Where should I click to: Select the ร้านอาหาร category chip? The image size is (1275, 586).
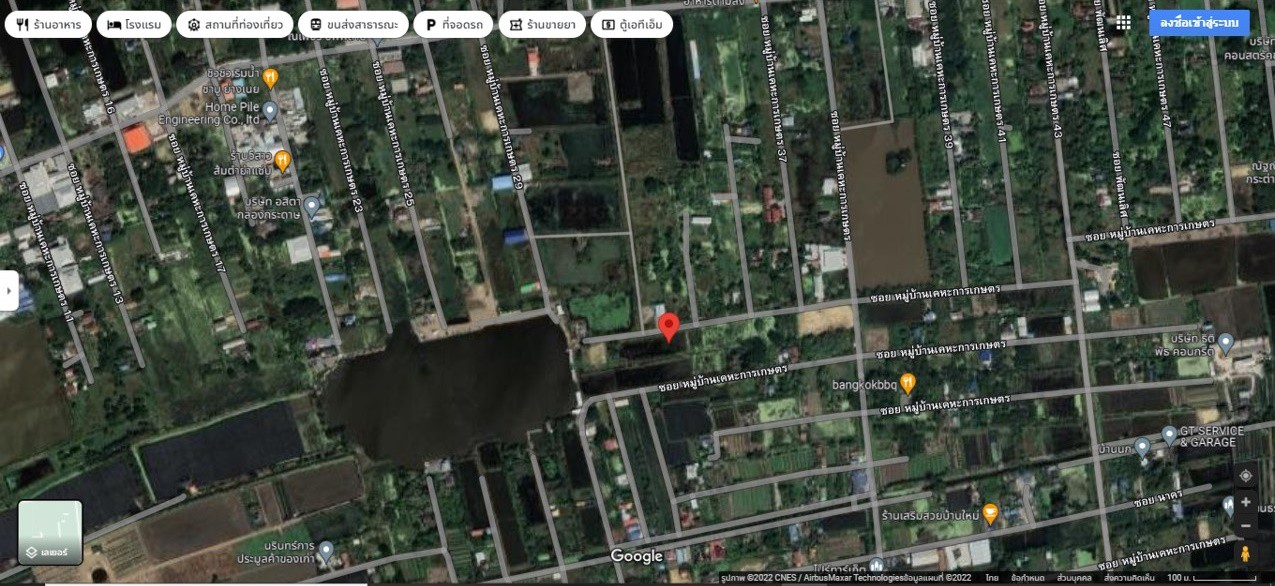[48, 25]
